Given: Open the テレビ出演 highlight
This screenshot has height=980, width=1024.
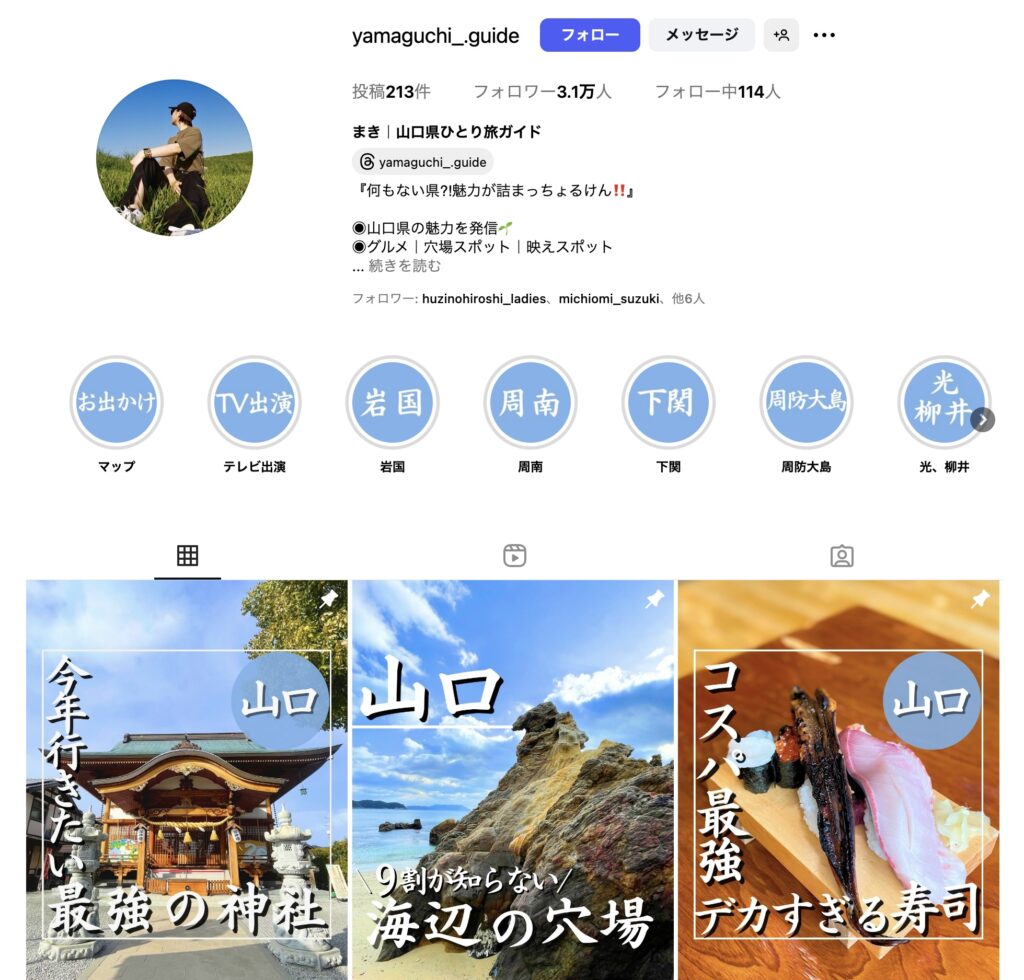Looking at the screenshot, I should pyautogui.click(x=254, y=403).
